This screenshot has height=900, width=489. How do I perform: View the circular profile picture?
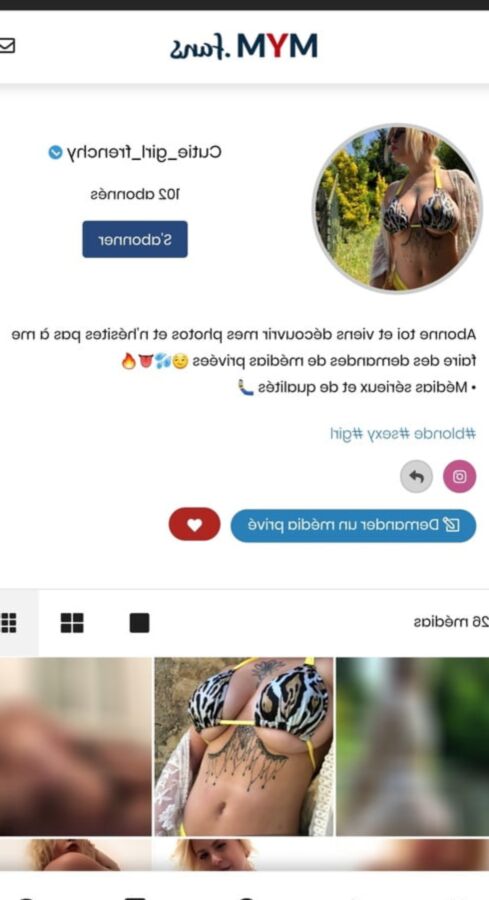click(x=397, y=208)
